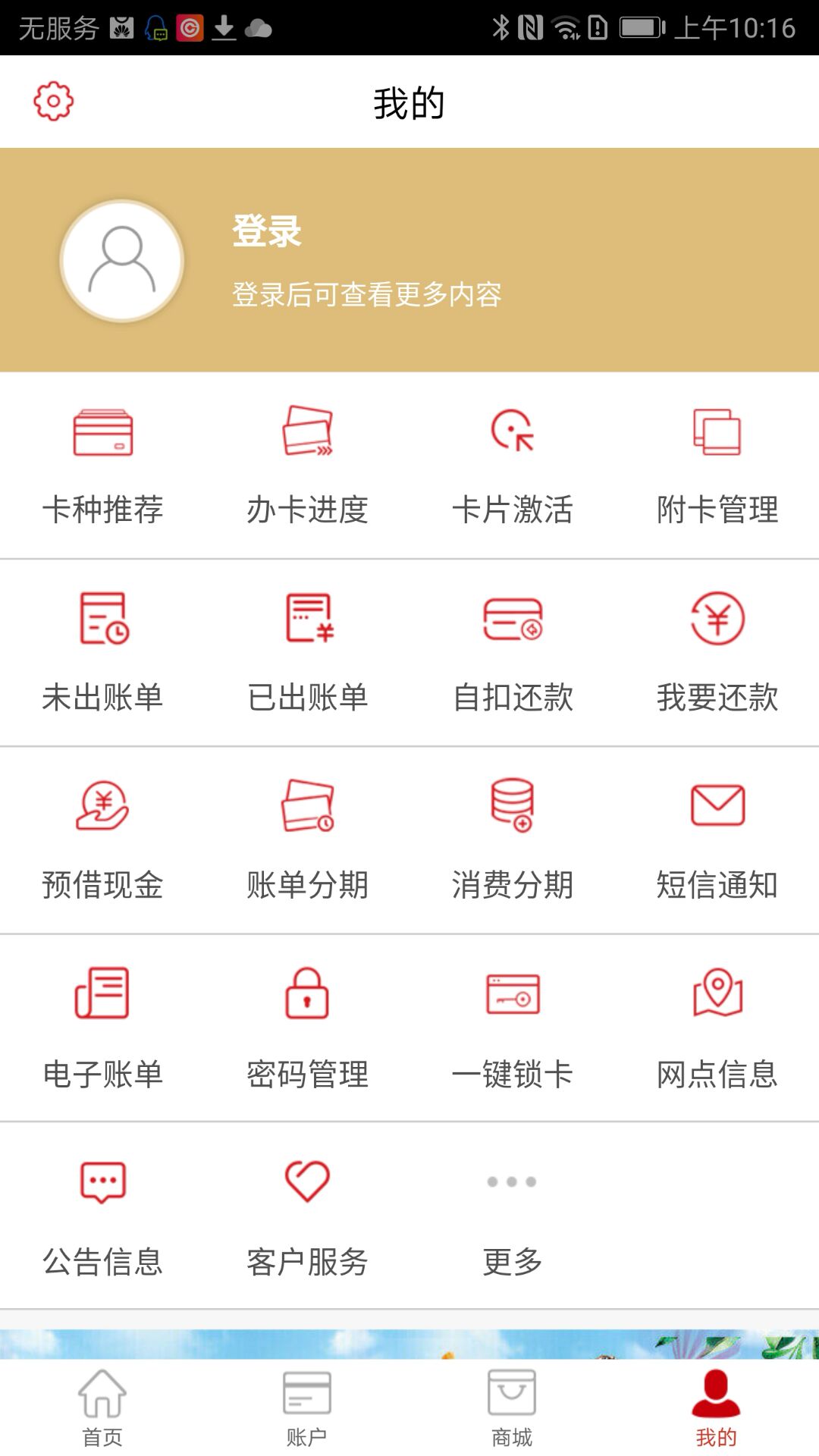View 未出账单 unbilled statement

point(102,653)
